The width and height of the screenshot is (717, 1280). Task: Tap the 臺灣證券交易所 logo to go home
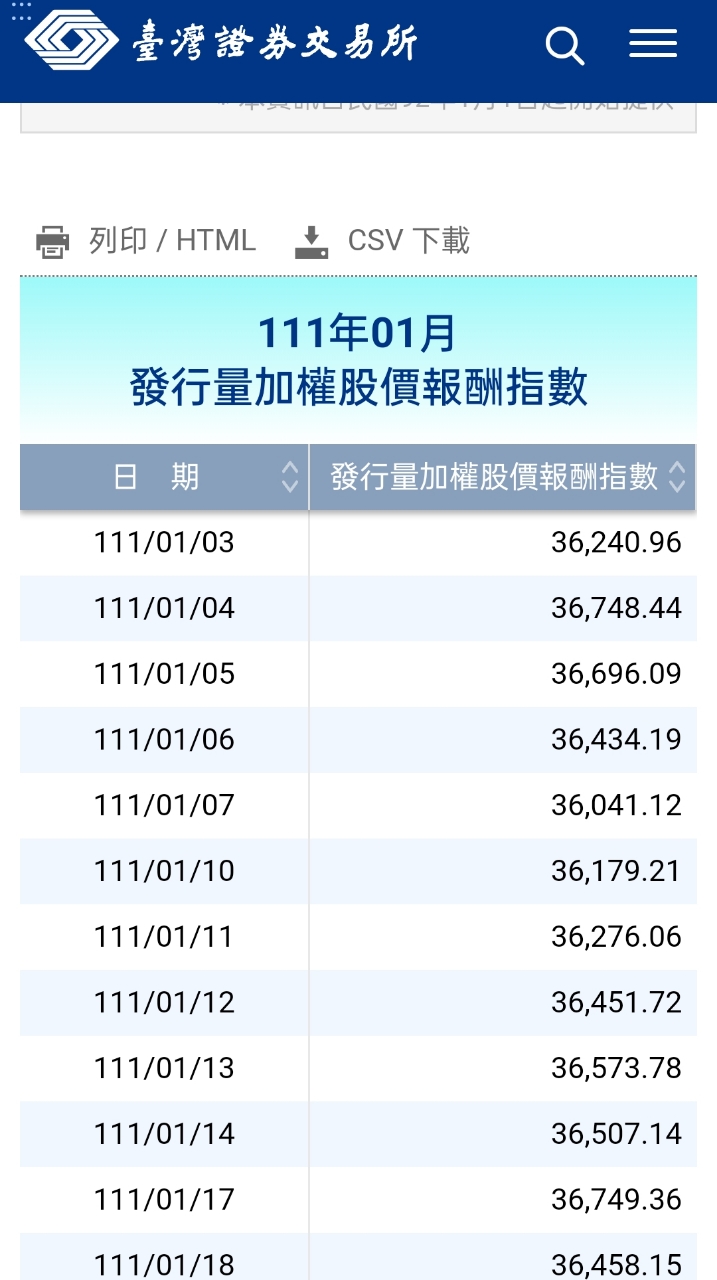pos(221,41)
